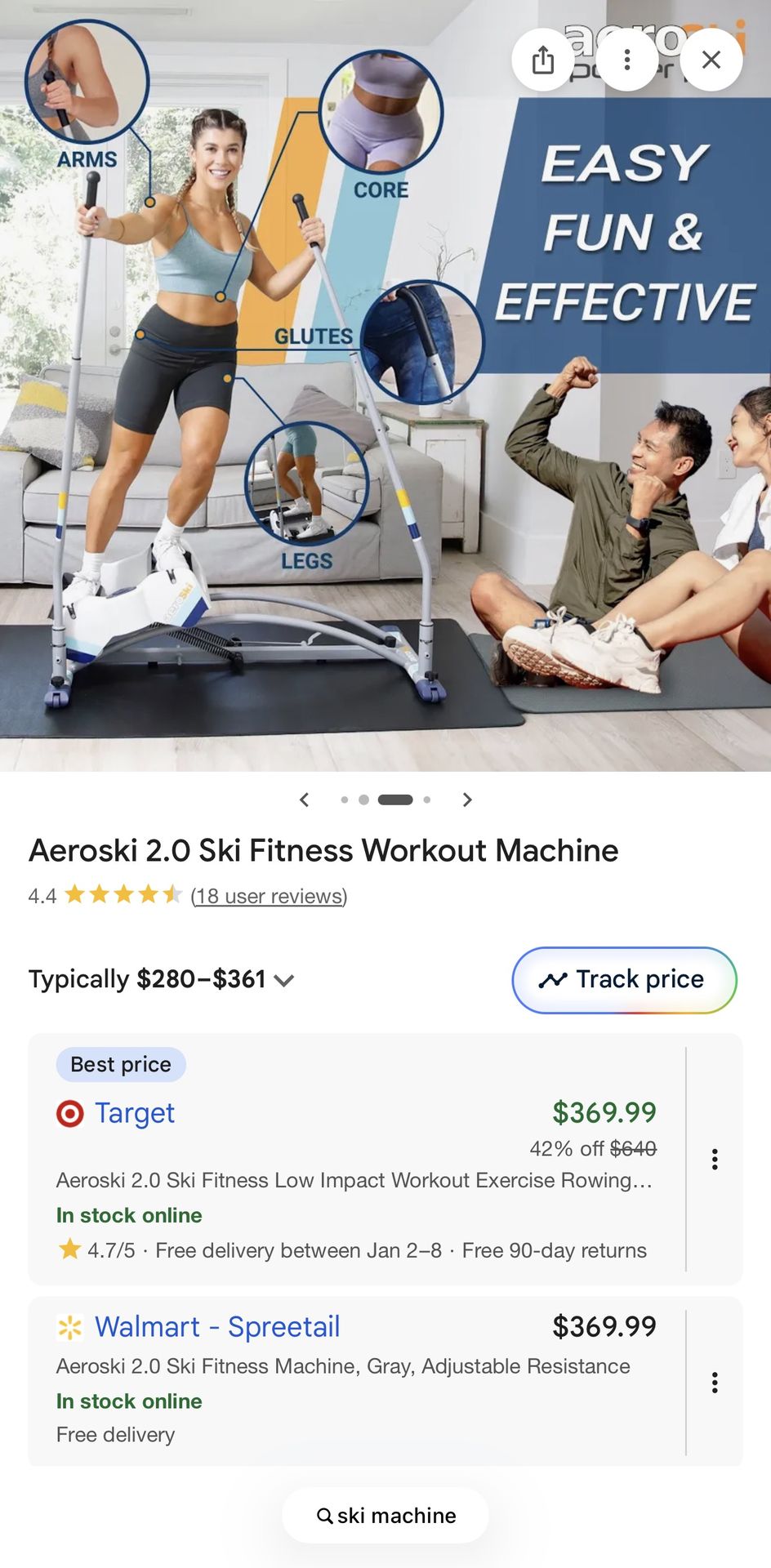Open more options for Walmart - Spreetail offer

[x=715, y=1383]
